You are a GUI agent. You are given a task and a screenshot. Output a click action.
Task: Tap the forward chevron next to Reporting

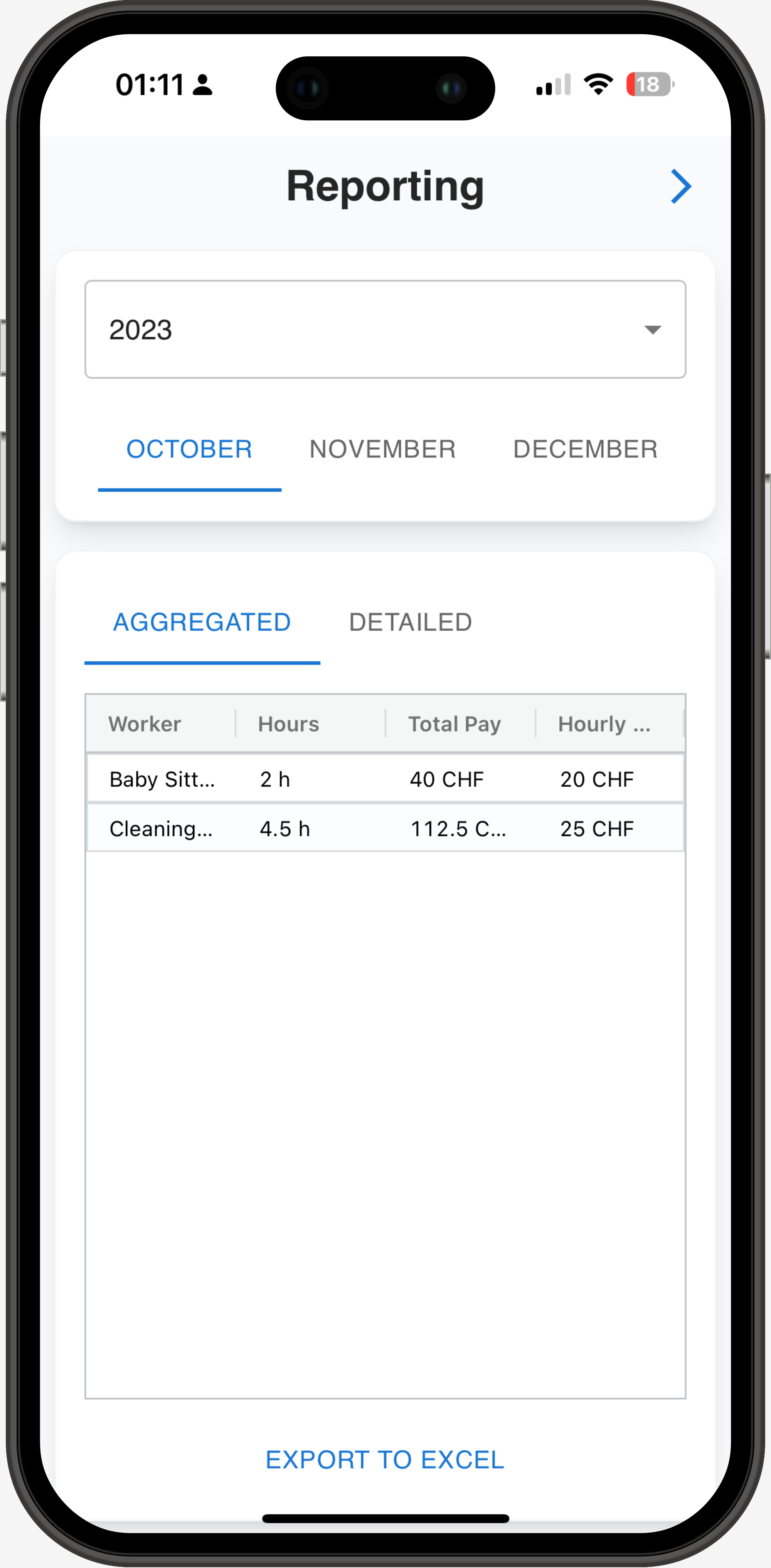point(680,186)
